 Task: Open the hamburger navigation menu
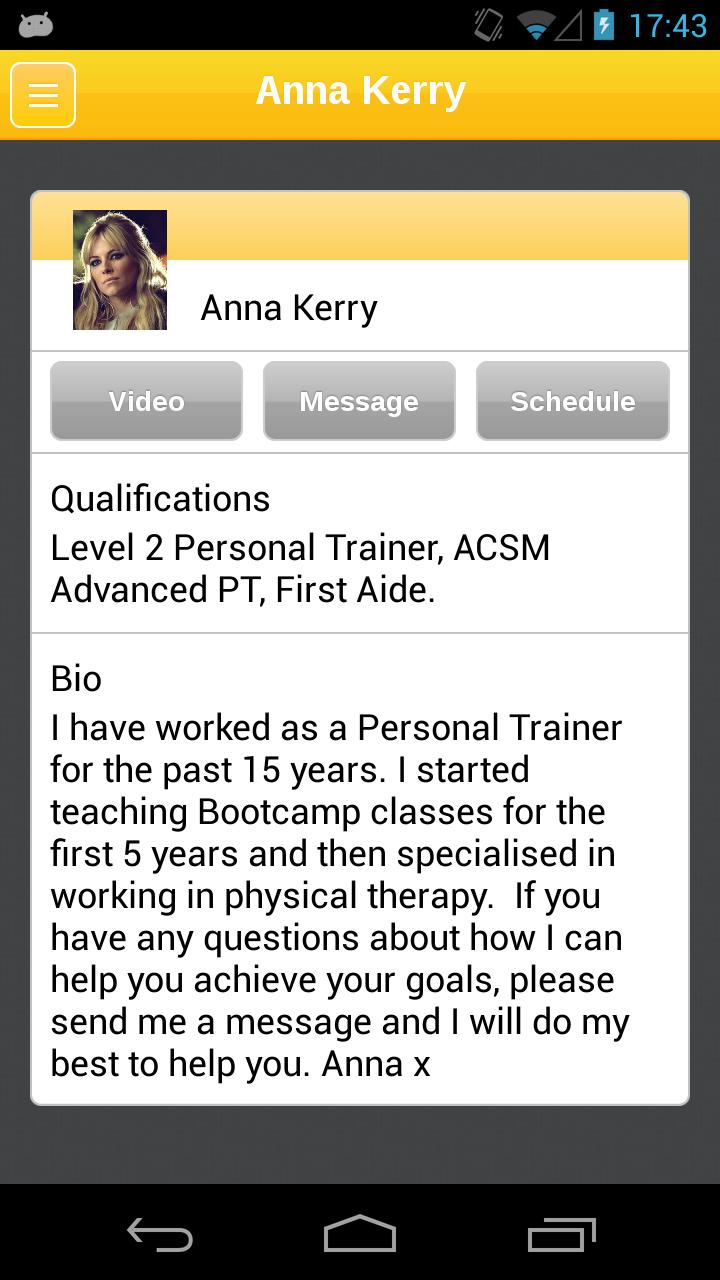coord(42,95)
